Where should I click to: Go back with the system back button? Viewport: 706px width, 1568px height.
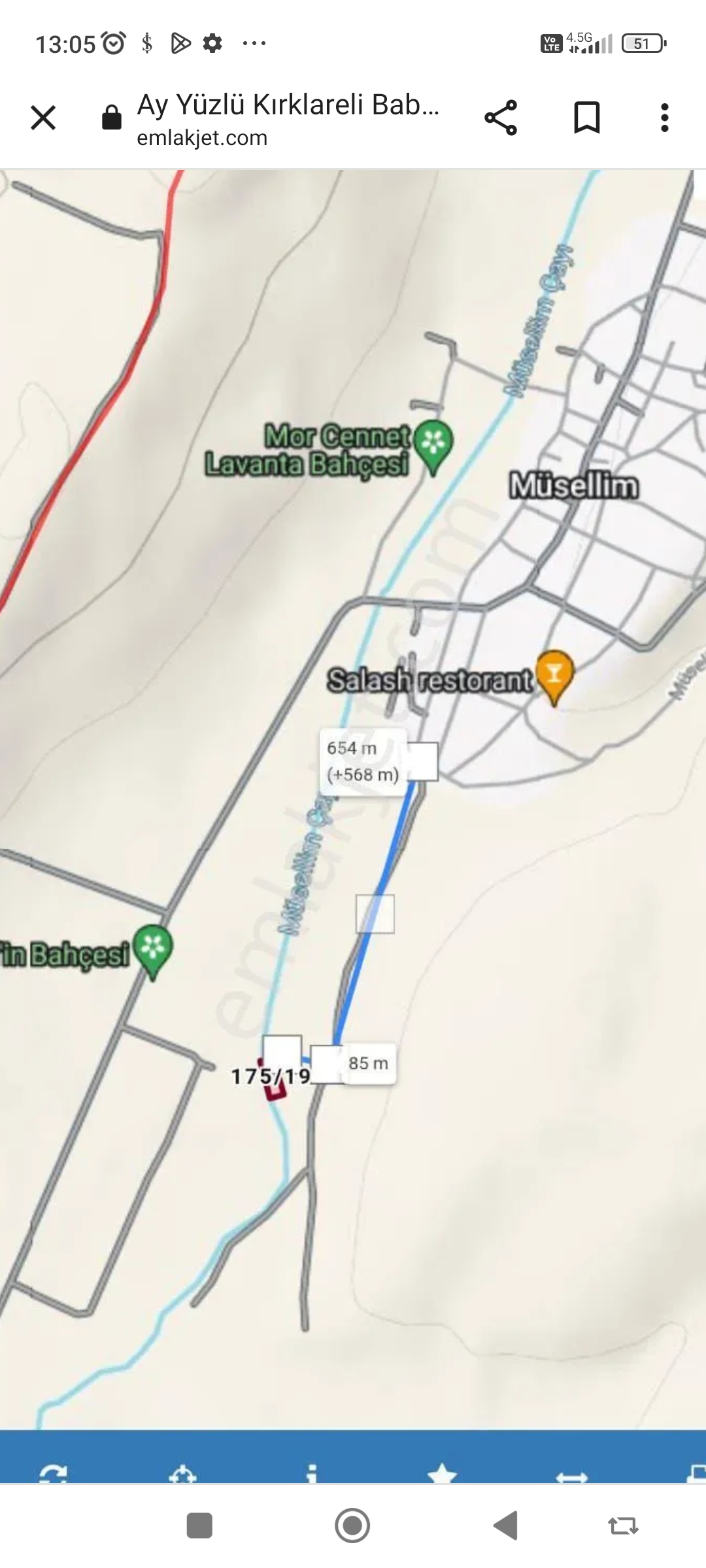point(505,1526)
